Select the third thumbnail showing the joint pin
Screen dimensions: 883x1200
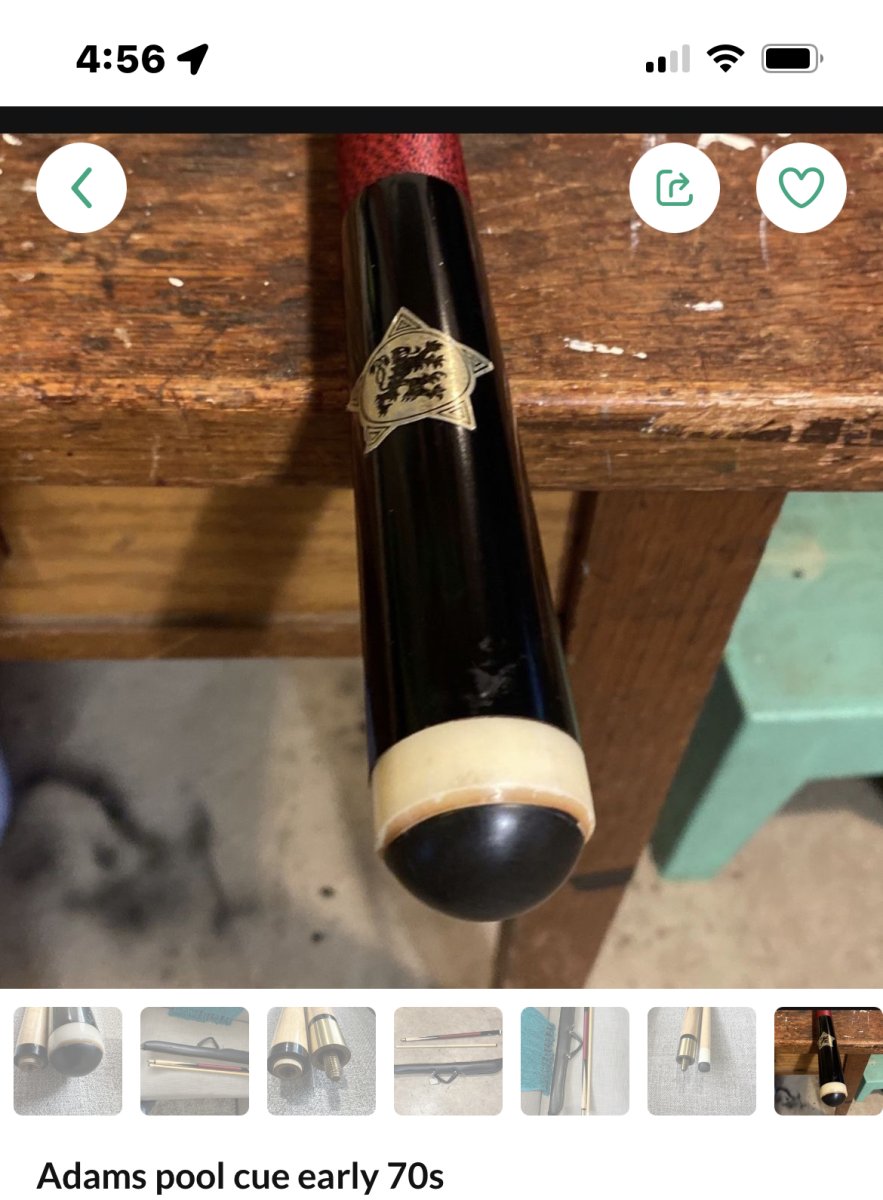click(321, 1061)
